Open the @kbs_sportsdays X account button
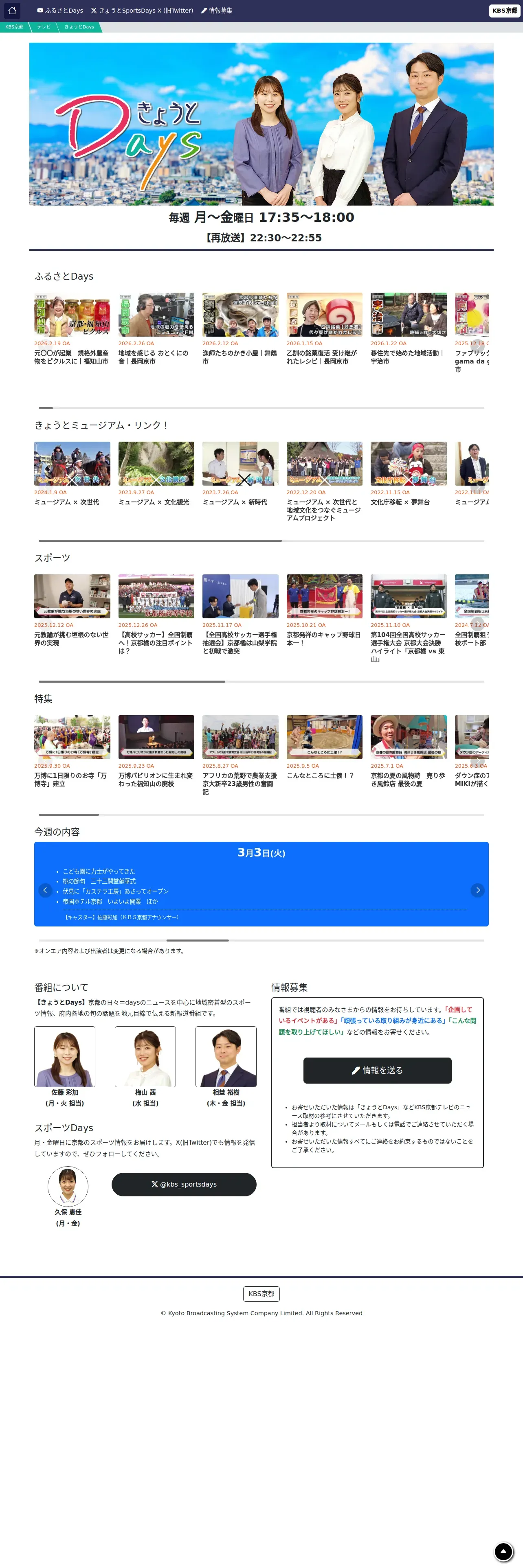This screenshot has height=1568, width=523. pos(184,1184)
